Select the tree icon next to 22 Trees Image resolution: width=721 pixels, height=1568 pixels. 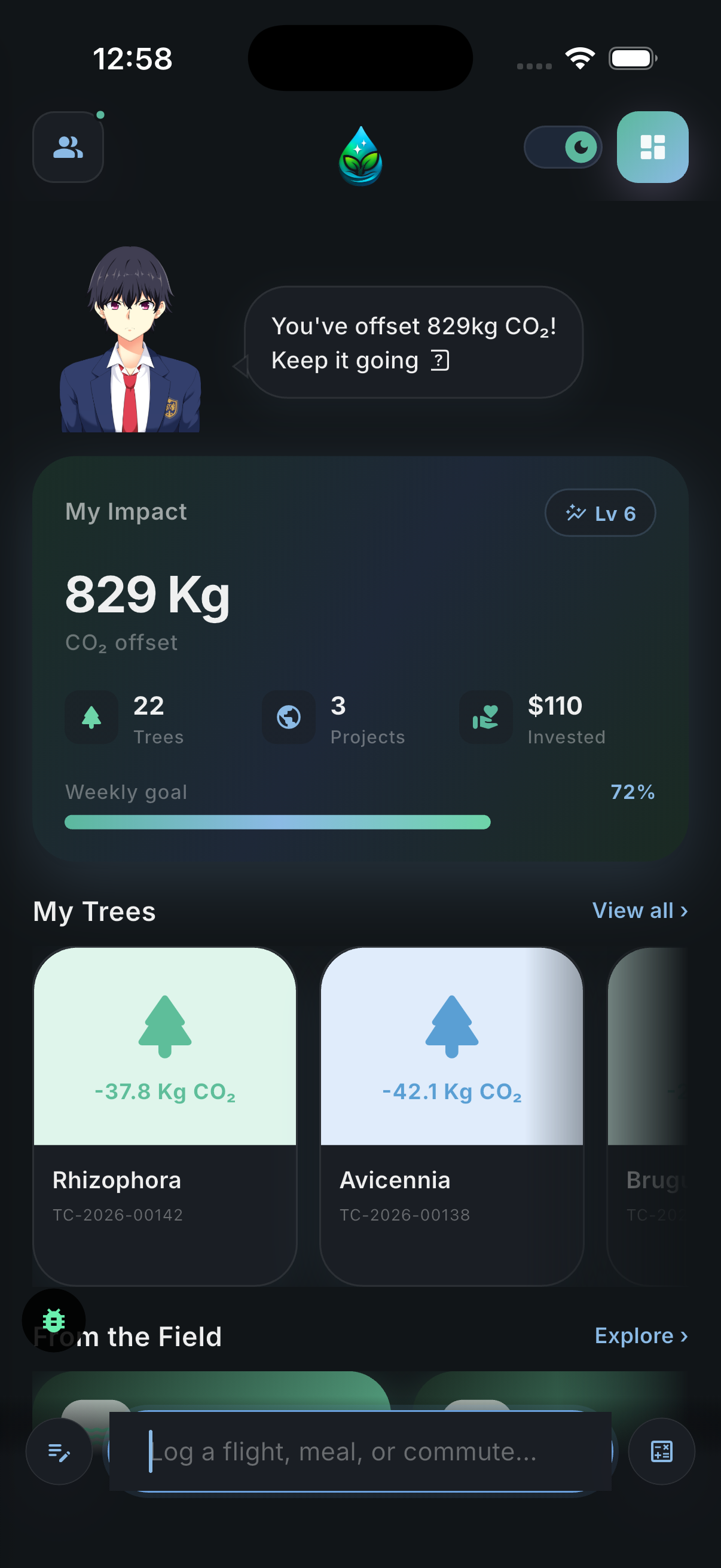pyautogui.click(x=91, y=718)
